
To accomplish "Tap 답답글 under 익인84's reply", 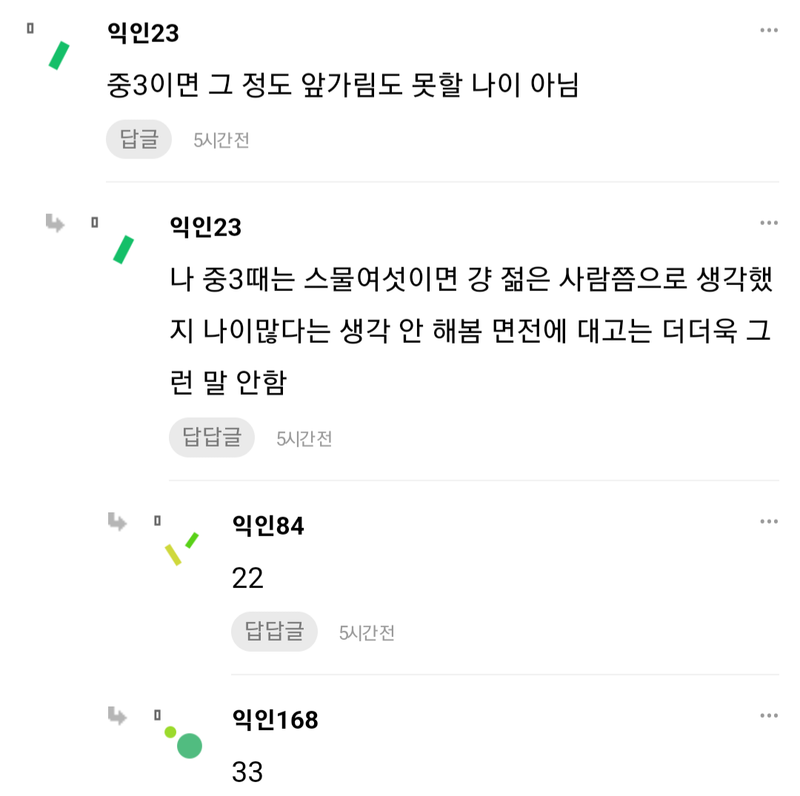I will 274,632.
